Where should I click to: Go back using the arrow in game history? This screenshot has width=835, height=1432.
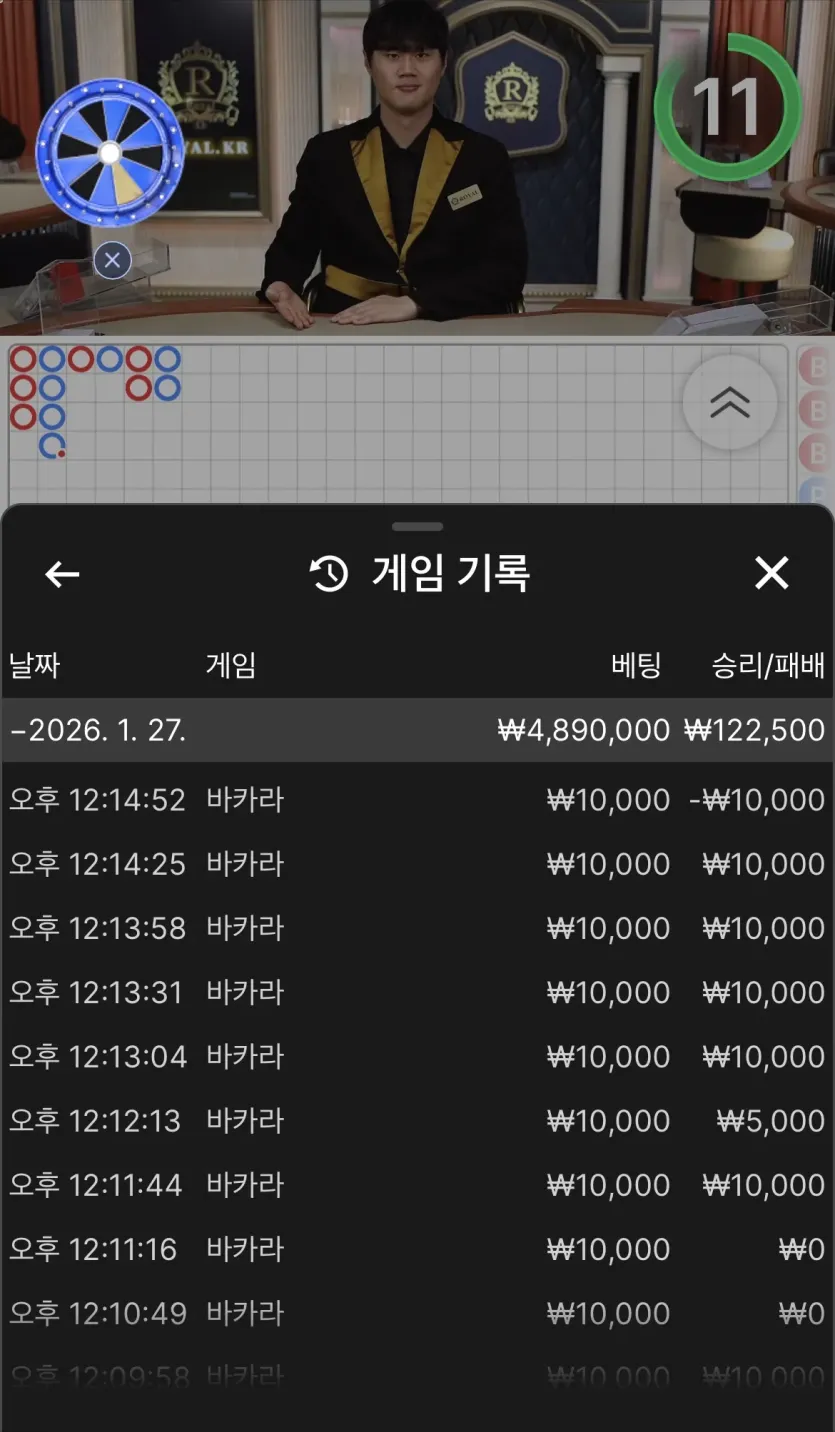tap(62, 574)
